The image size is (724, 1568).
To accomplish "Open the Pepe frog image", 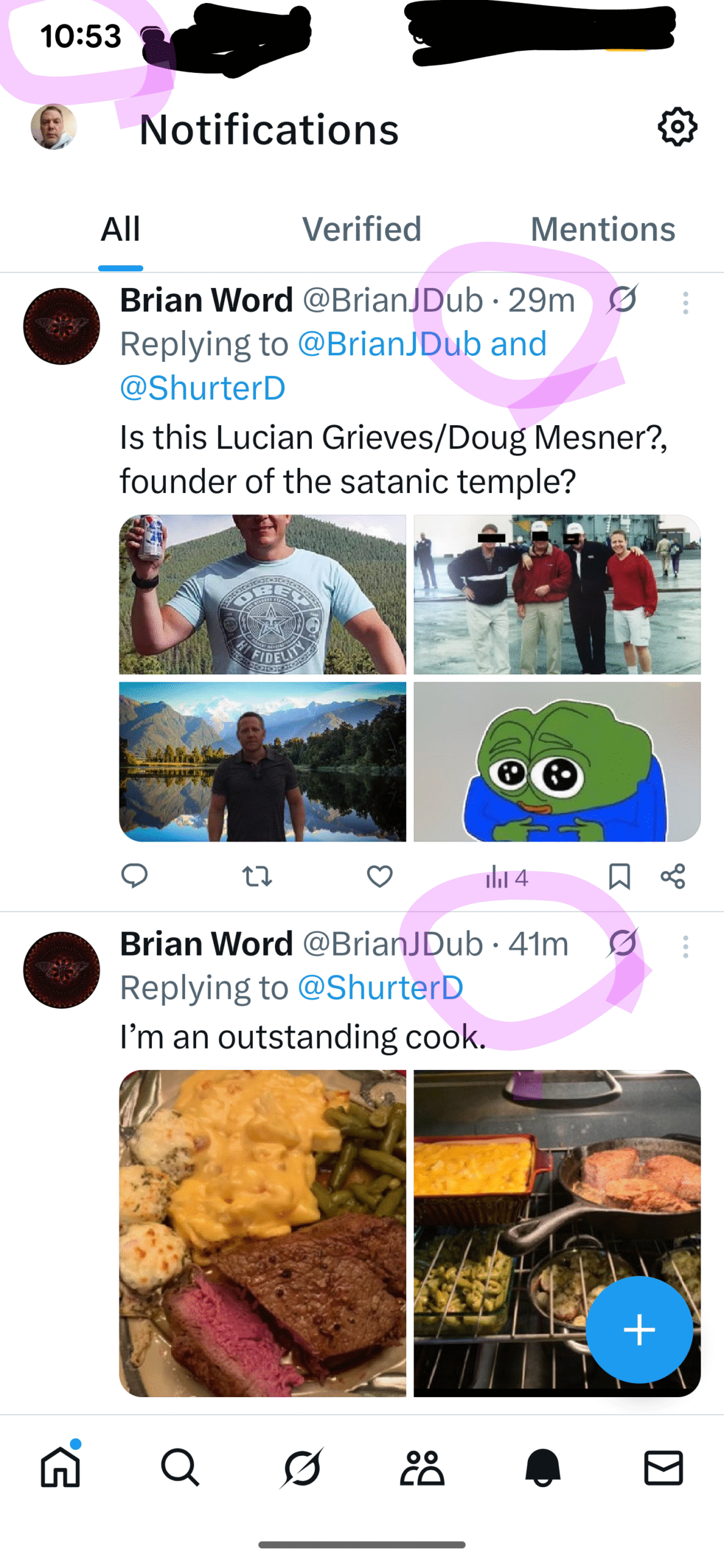I will (556, 761).
